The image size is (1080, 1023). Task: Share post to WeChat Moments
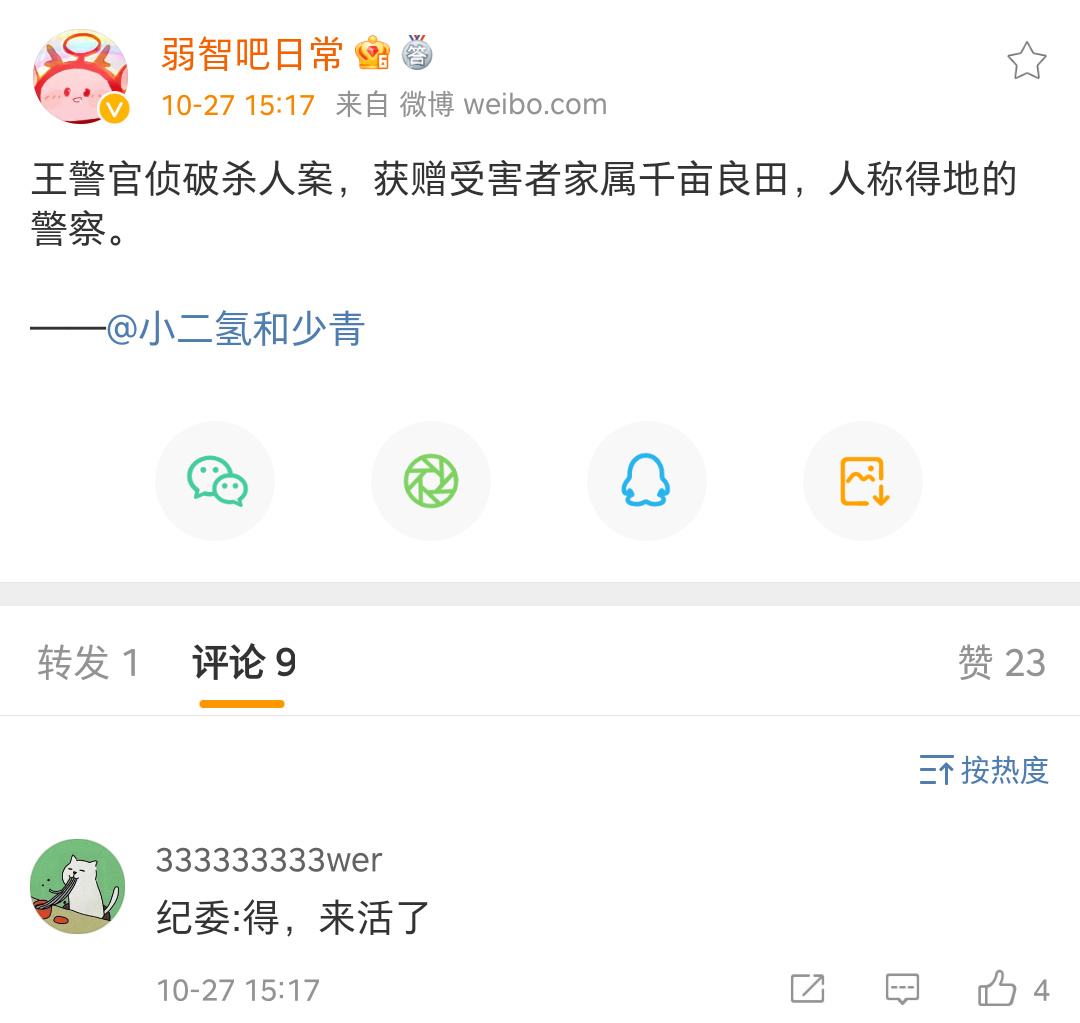coord(431,481)
